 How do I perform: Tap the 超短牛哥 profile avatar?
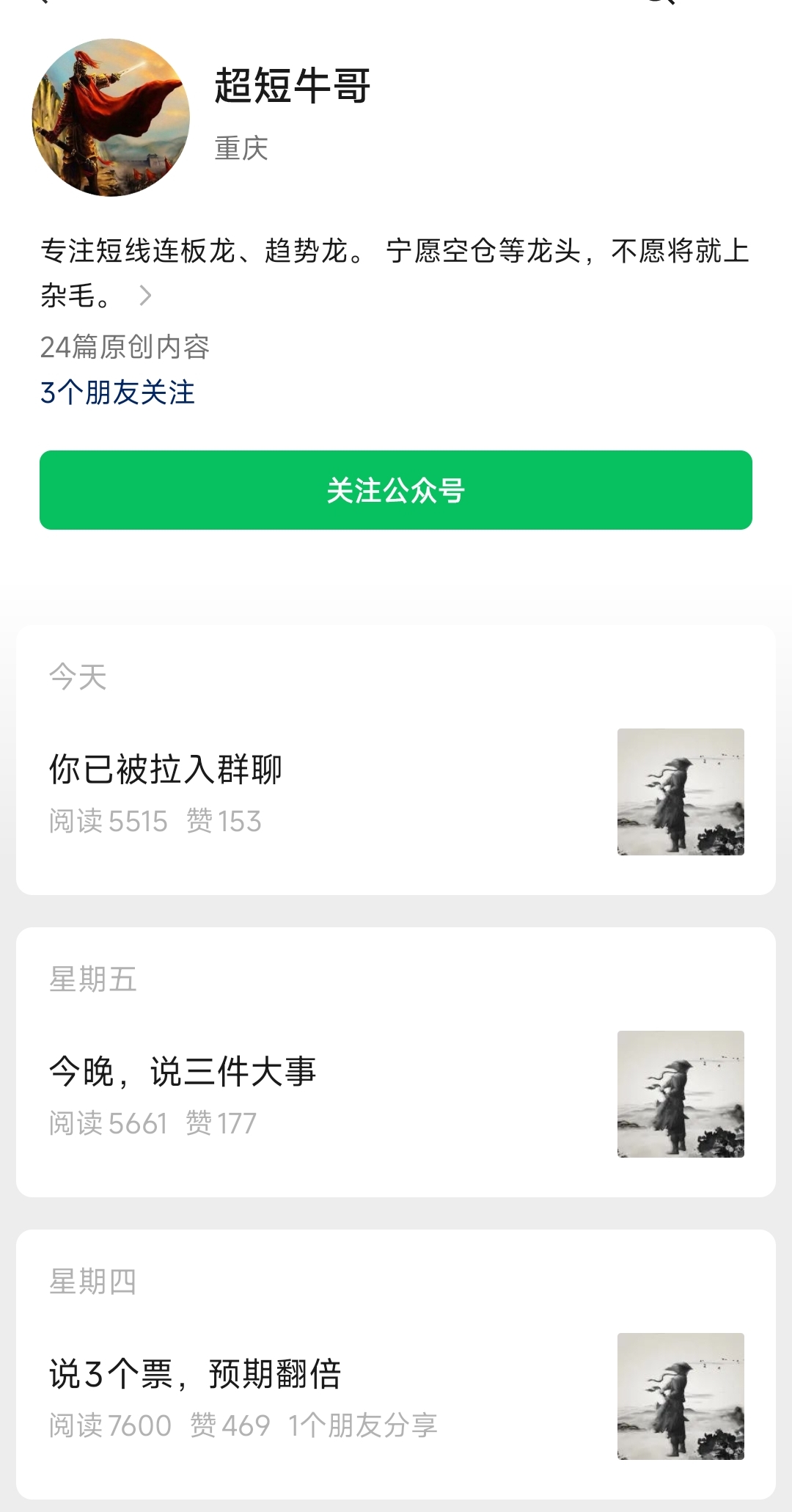tap(111, 117)
